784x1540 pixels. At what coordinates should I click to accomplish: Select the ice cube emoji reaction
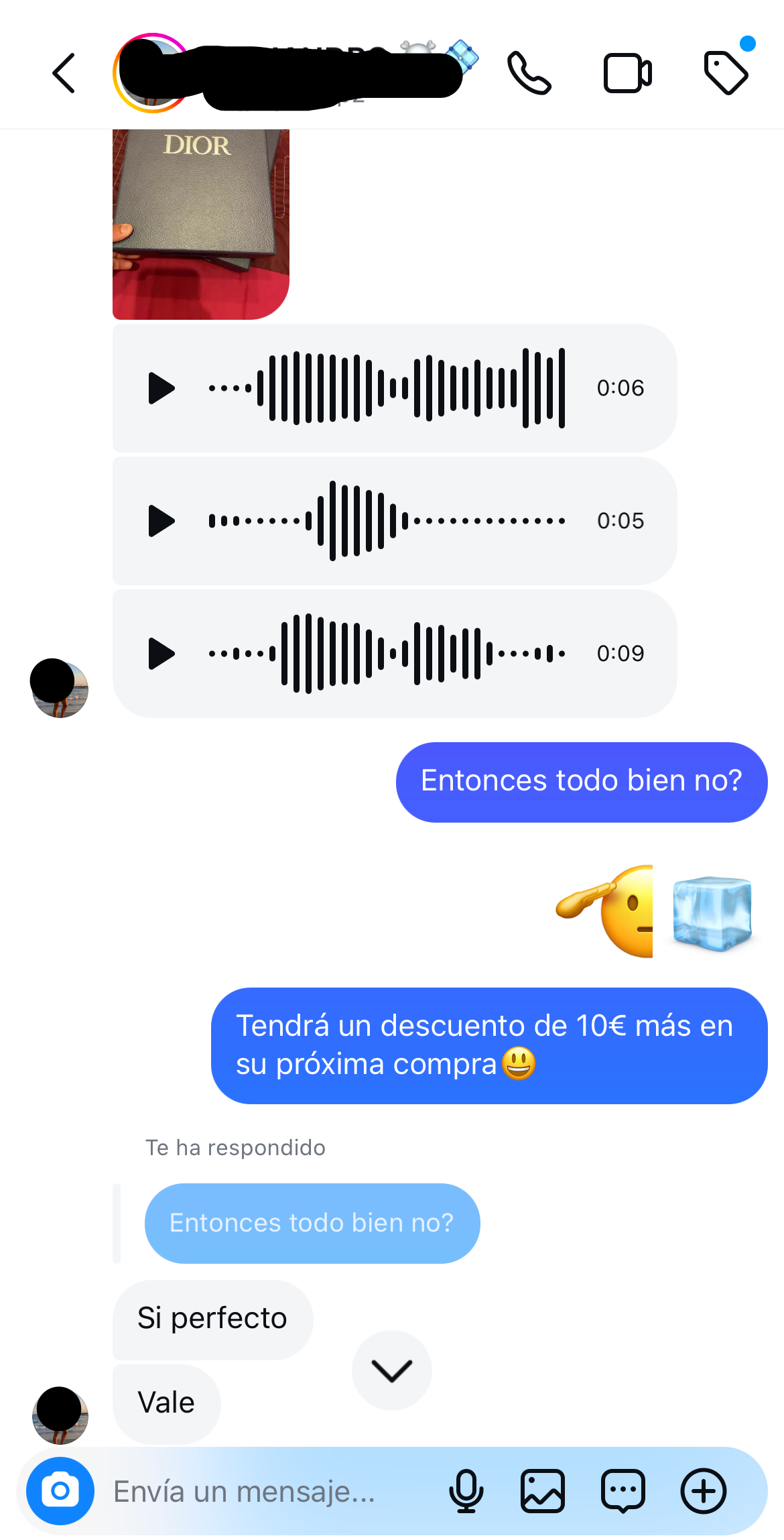click(712, 913)
